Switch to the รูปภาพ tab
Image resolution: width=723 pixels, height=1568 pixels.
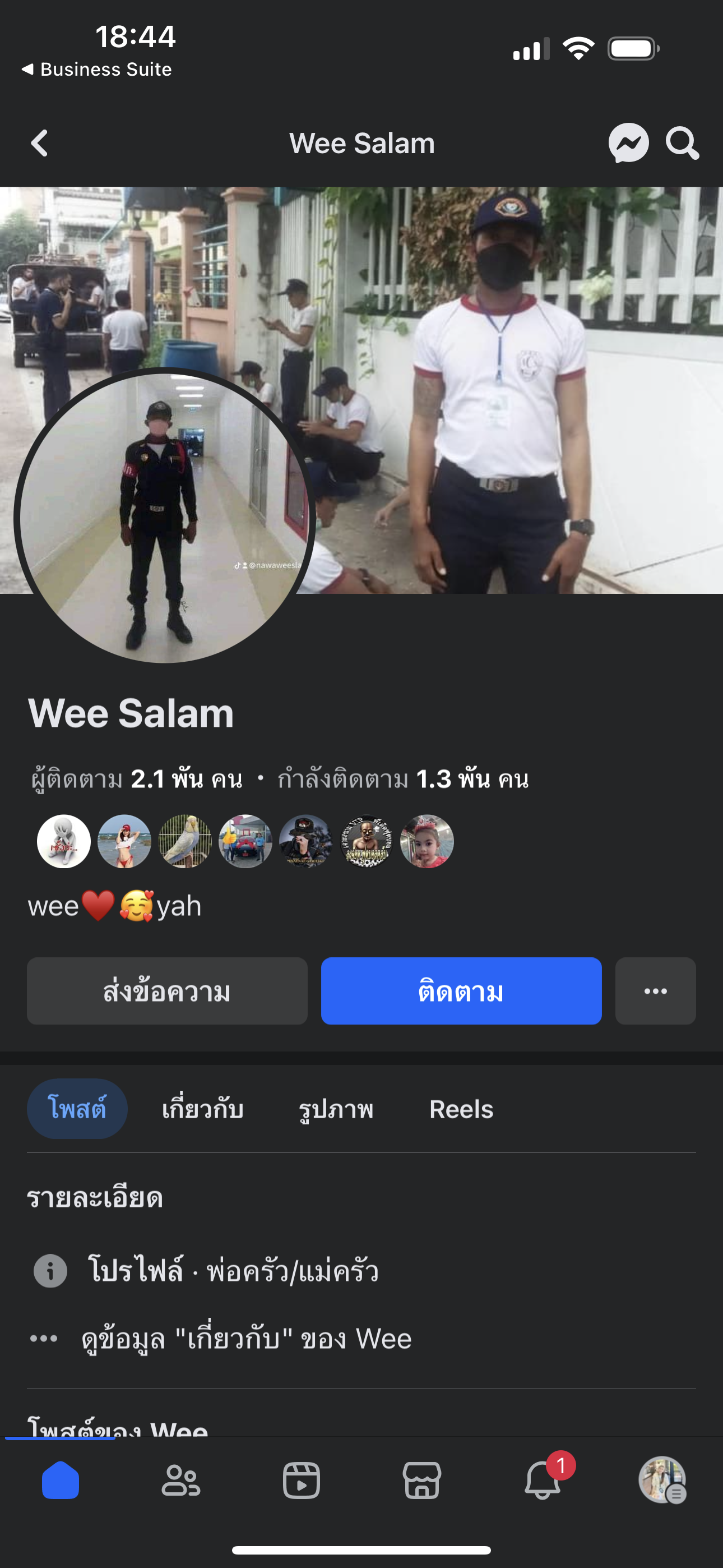coord(336,1109)
